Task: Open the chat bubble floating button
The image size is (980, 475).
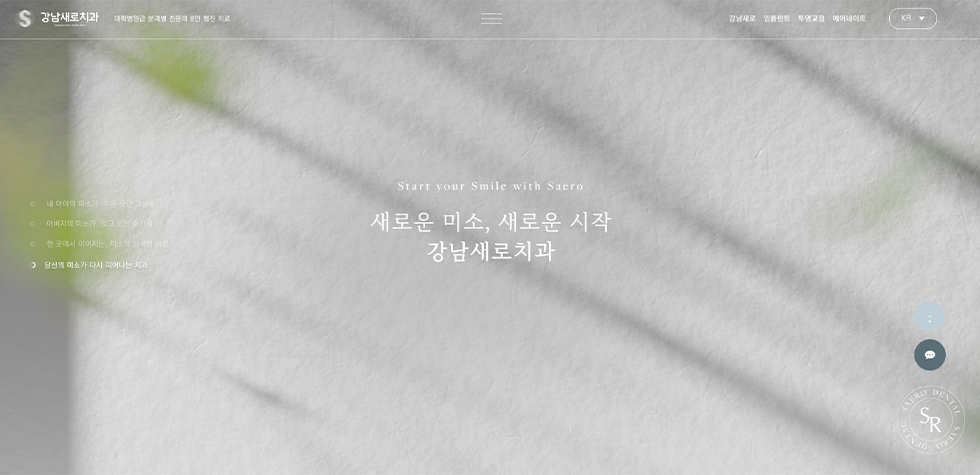Action: pos(929,355)
